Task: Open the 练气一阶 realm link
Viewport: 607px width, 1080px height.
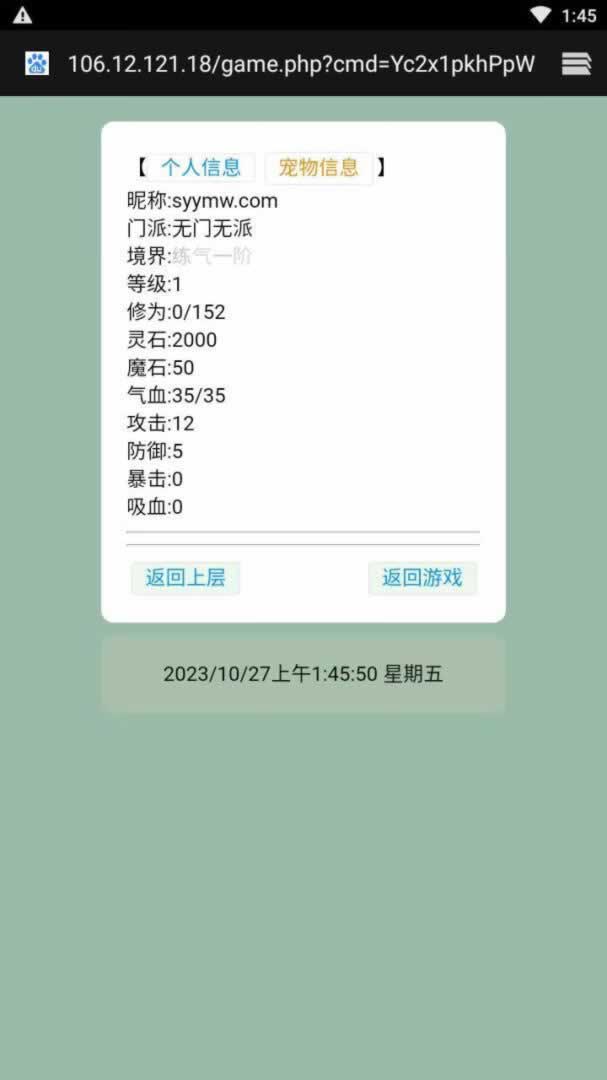Action: coord(212,256)
